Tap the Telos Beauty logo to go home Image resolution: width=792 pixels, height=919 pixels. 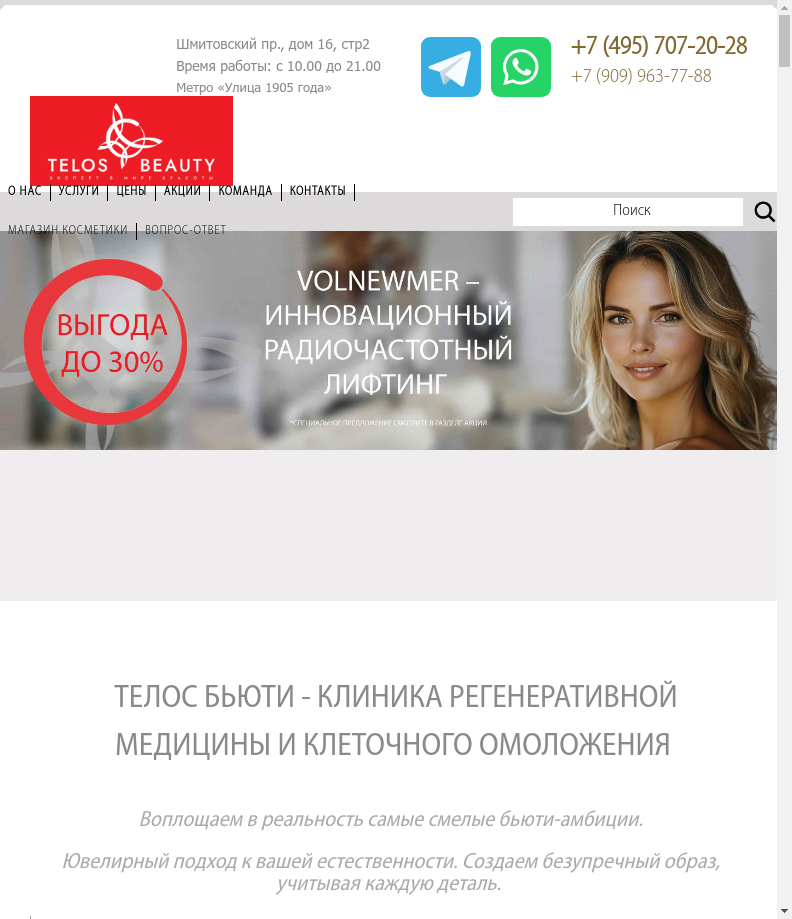(131, 141)
